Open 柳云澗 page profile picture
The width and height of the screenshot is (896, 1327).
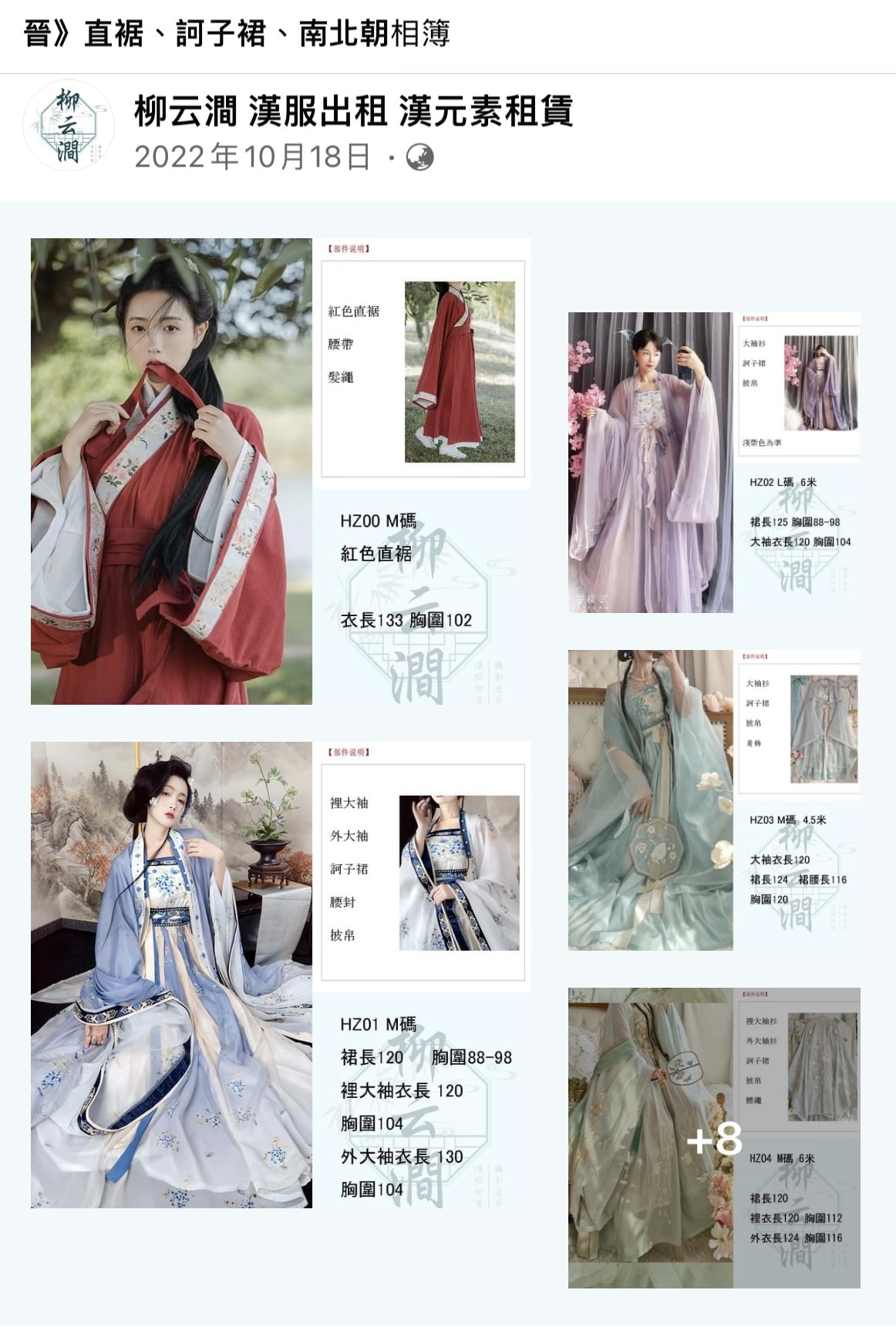(68, 126)
